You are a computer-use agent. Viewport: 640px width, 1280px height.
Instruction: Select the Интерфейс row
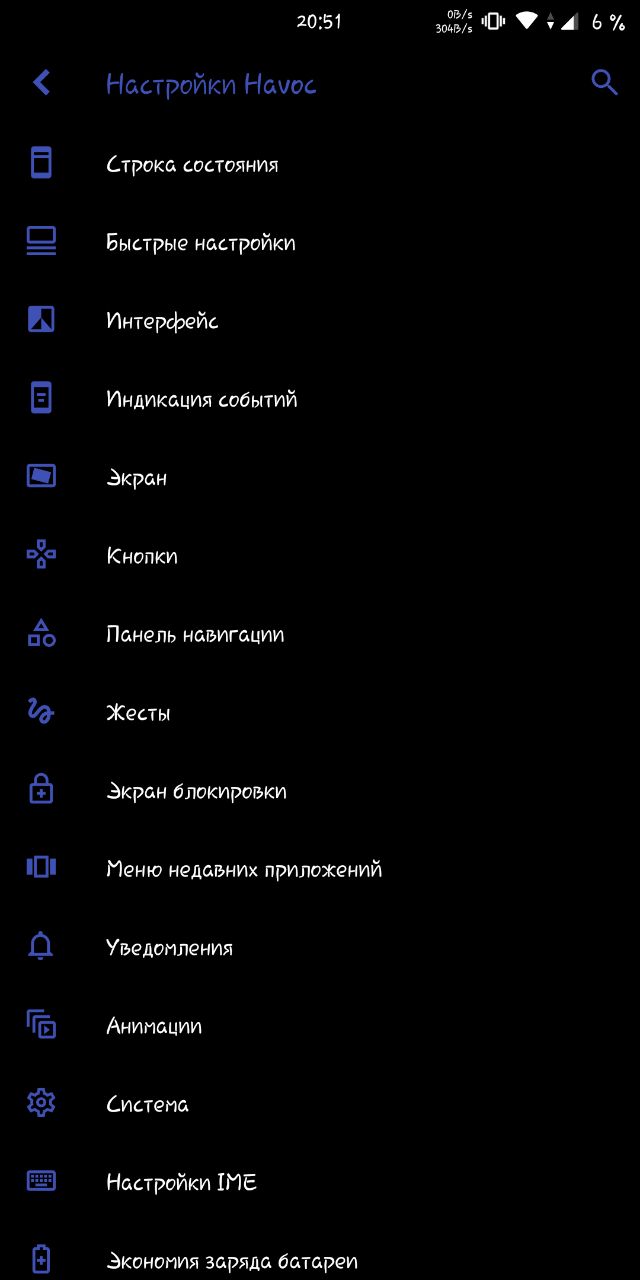(x=162, y=321)
